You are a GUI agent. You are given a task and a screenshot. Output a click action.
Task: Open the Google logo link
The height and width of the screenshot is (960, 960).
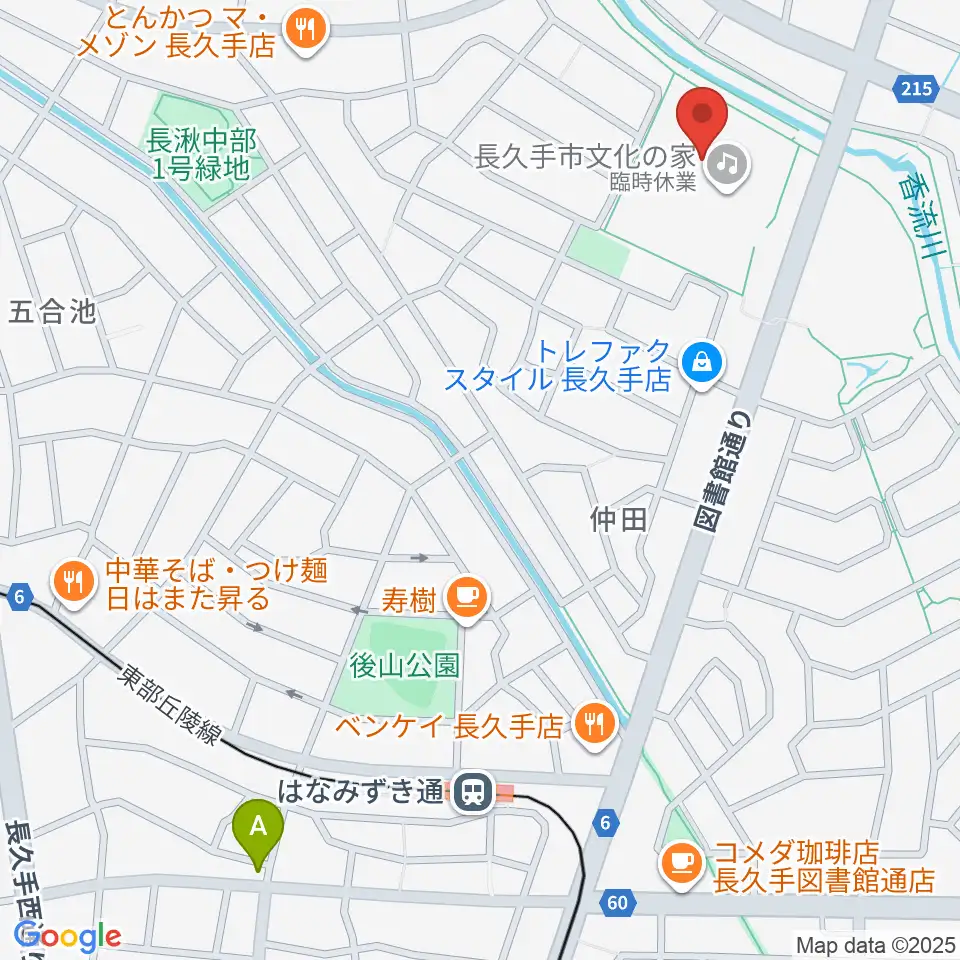pyautogui.click(x=68, y=936)
